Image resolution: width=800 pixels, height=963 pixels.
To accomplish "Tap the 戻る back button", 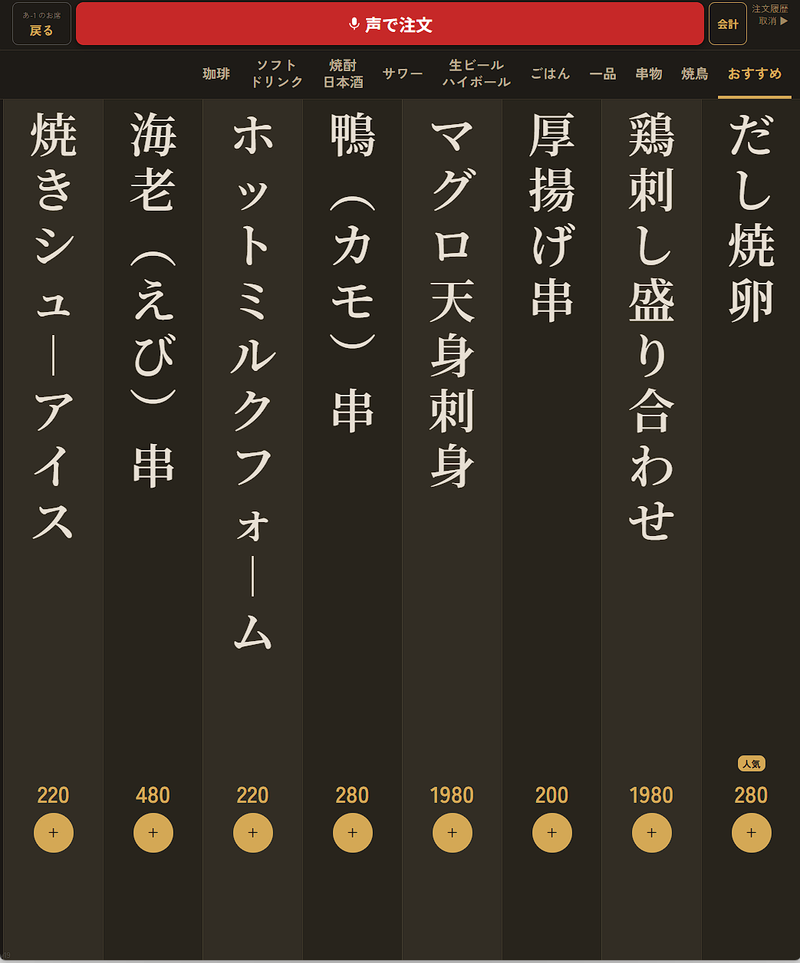I will (x=42, y=24).
